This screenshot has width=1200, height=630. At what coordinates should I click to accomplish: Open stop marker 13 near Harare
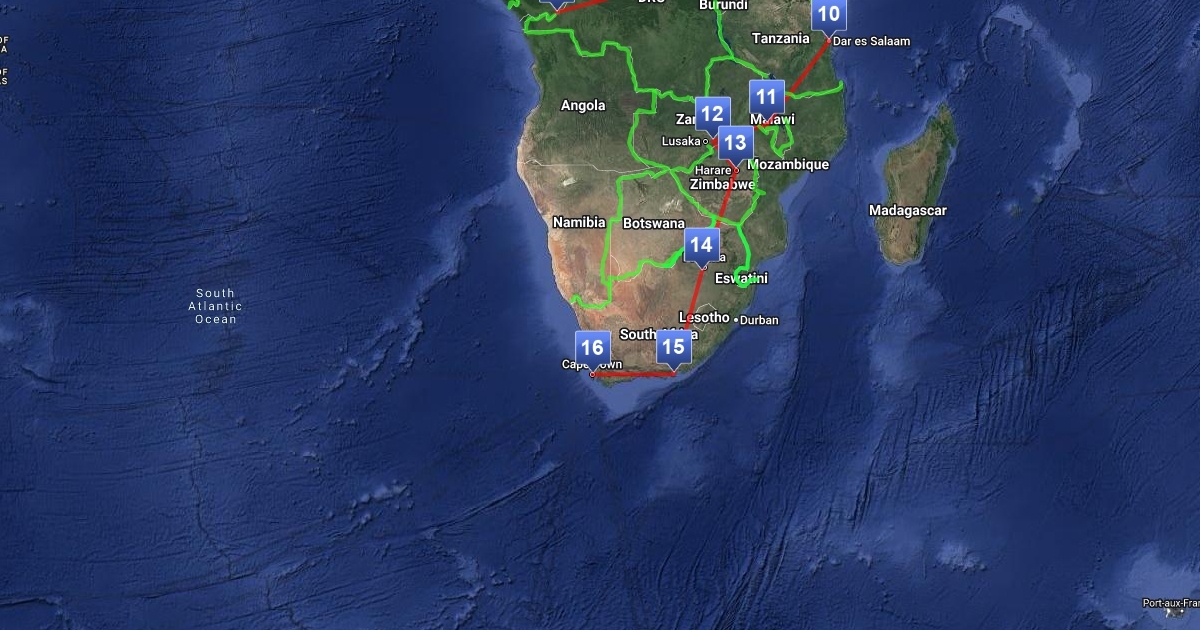click(735, 142)
